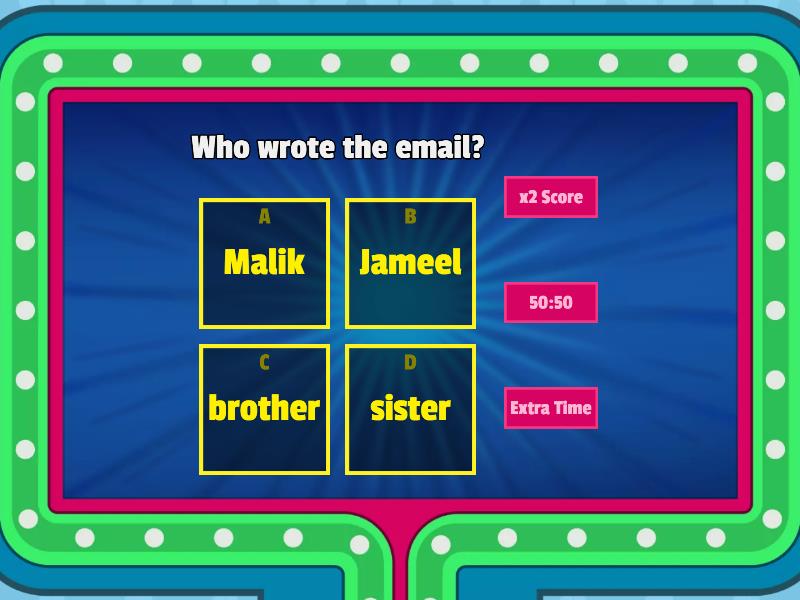Activate the x2 Score power-up
Image resolution: width=800 pixels, height=600 pixels.
pyautogui.click(x=550, y=197)
